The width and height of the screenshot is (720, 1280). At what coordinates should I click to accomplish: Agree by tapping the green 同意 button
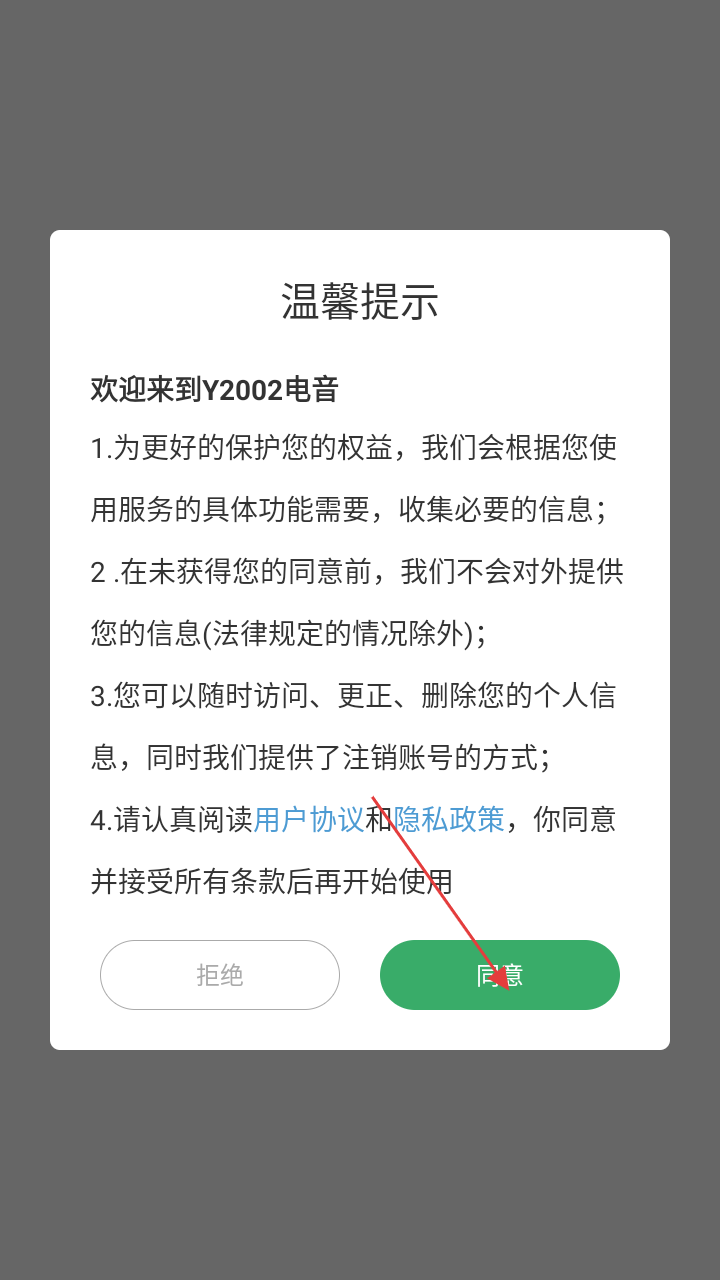[500, 975]
